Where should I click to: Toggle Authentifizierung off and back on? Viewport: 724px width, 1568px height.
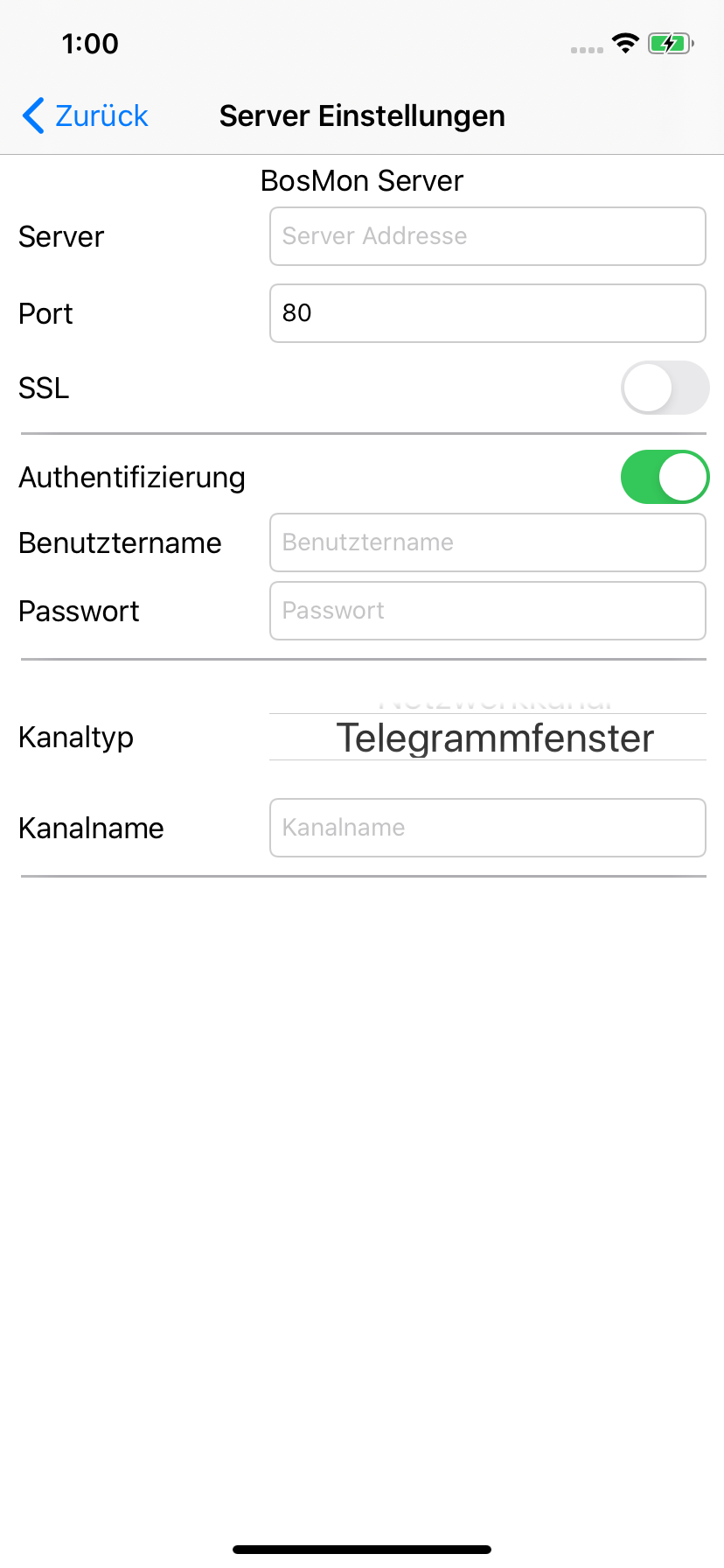pyautogui.click(x=665, y=477)
